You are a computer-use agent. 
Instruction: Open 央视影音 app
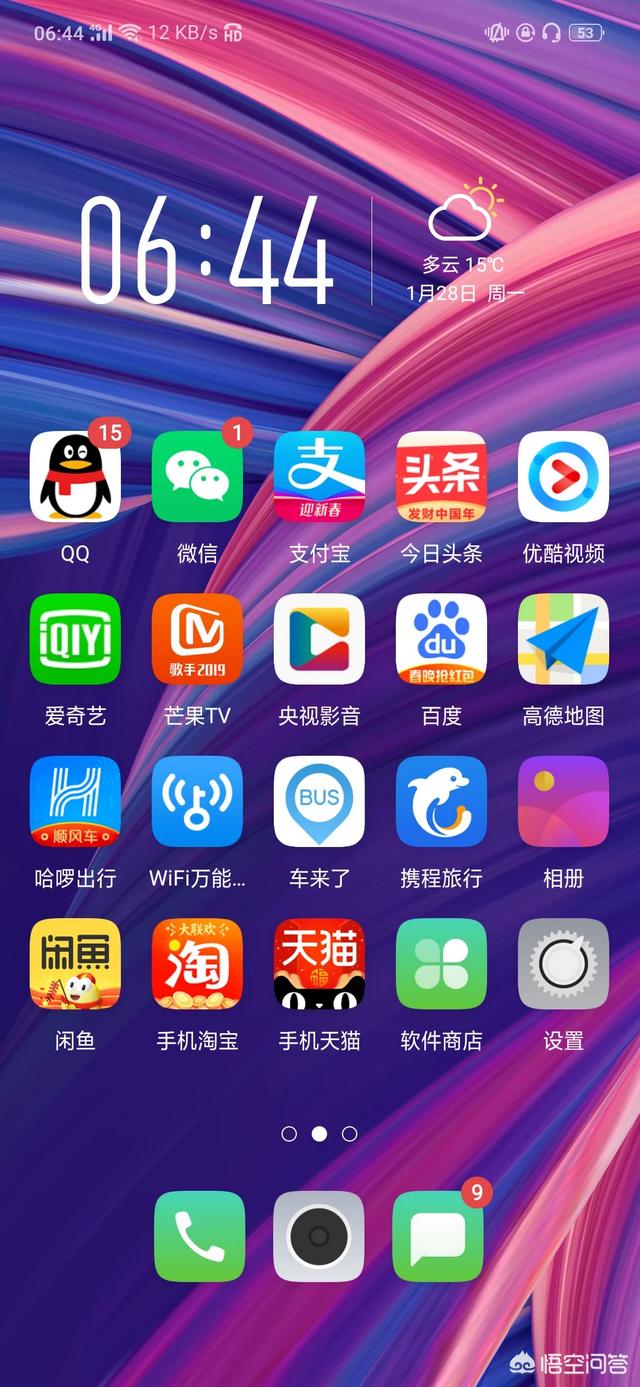(x=319, y=639)
